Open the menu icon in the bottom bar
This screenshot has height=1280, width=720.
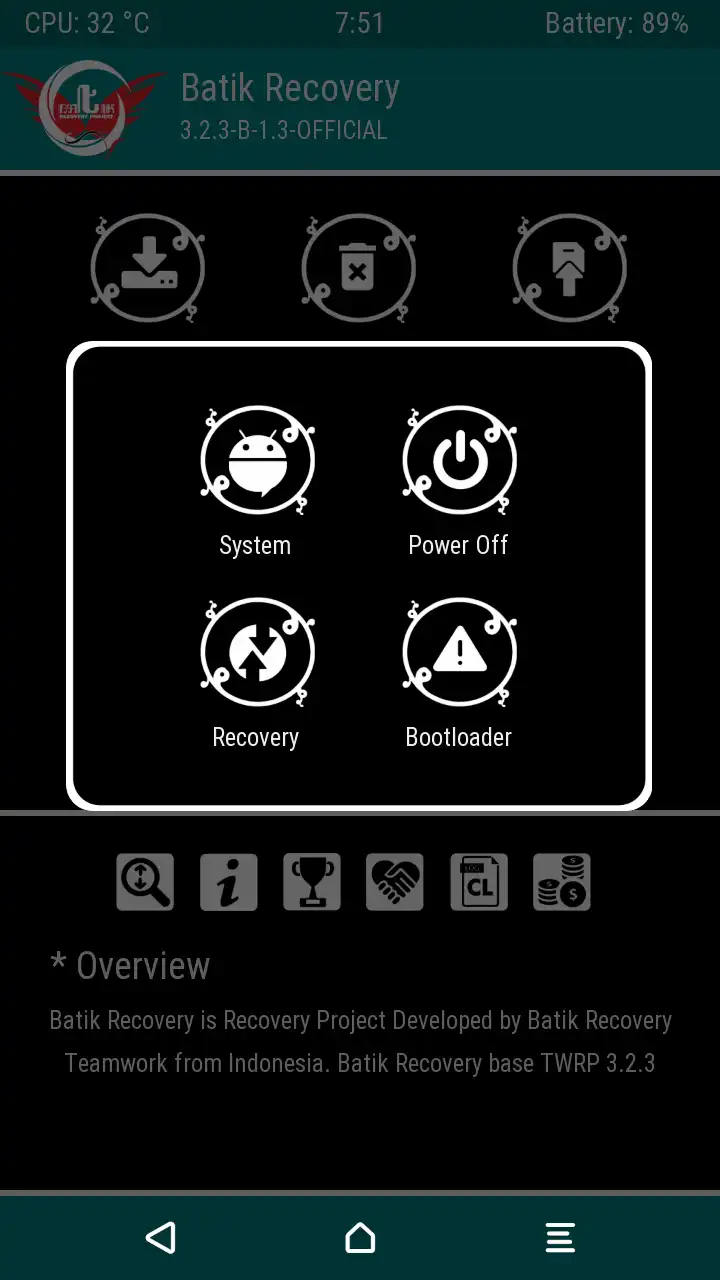[560, 1238]
